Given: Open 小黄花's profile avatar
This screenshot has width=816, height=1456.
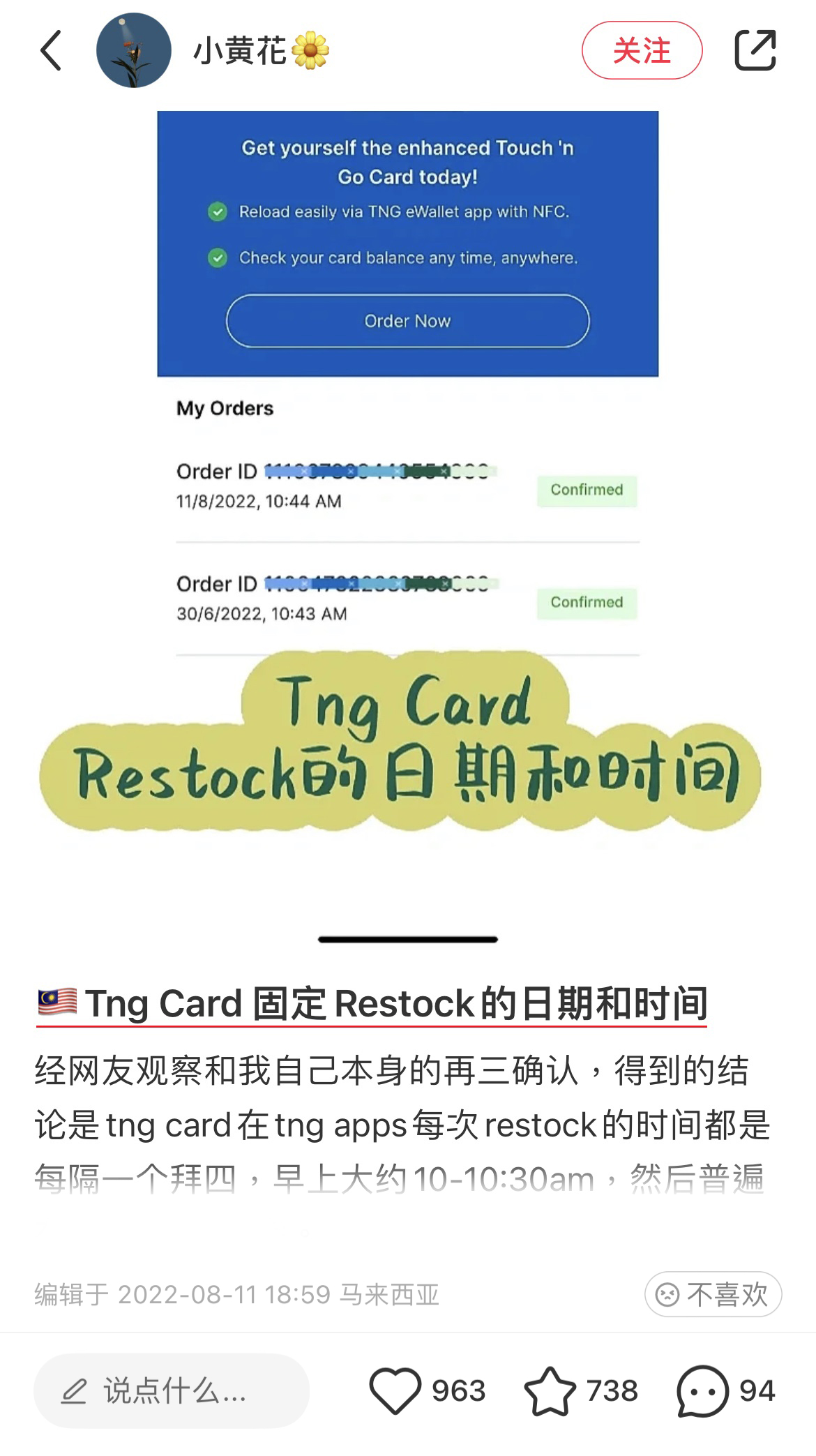Looking at the screenshot, I should [133, 50].
